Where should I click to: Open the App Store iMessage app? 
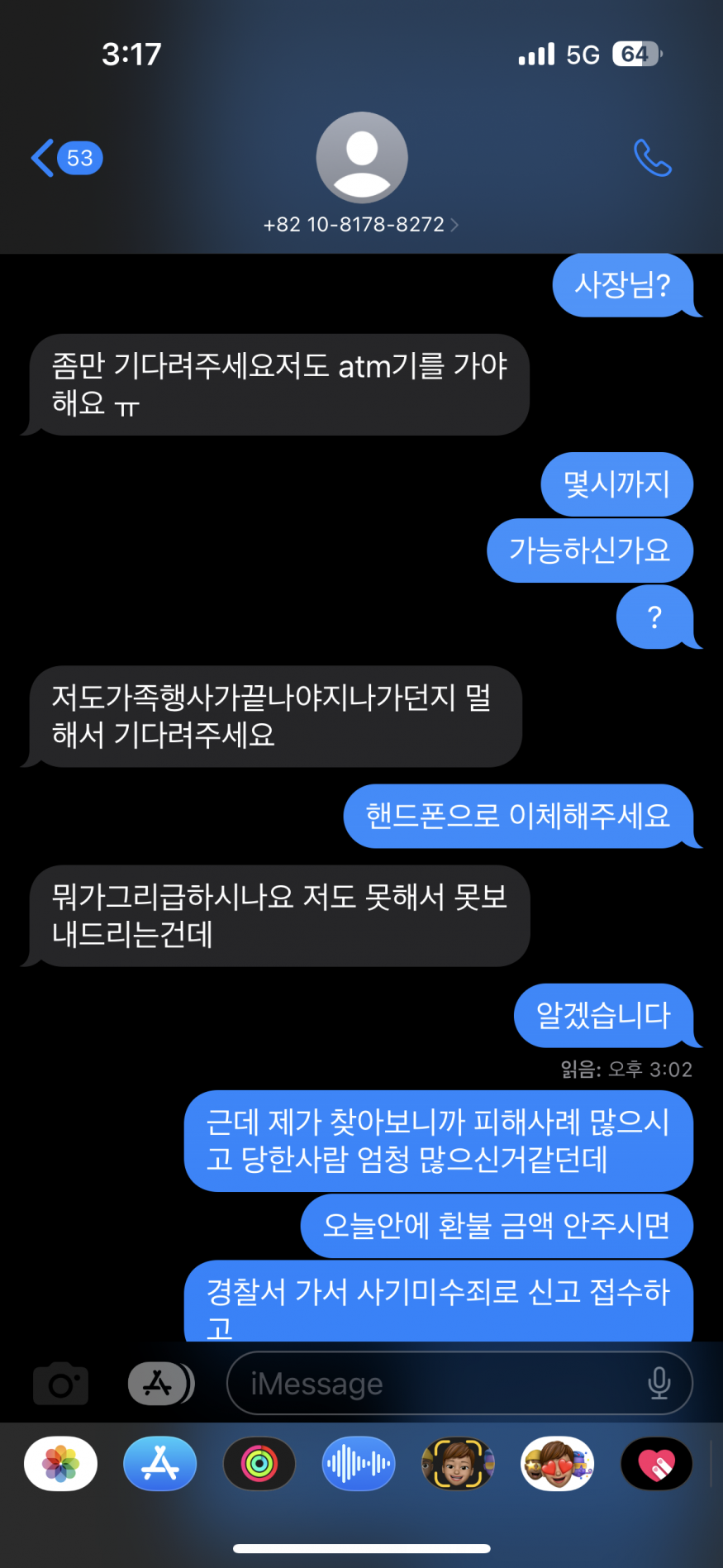pyautogui.click(x=160, y=1464)
